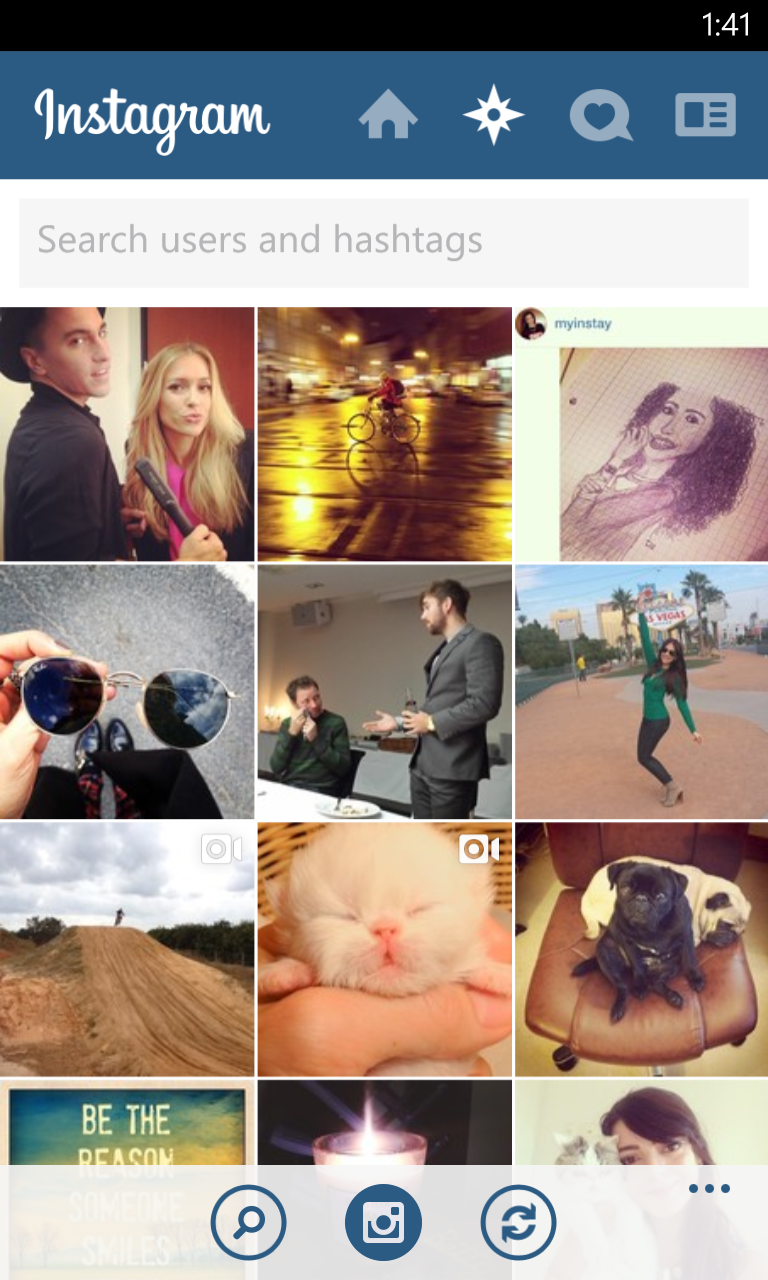Image resolution: width=768 pixels, height=1280 pixels.
Task: View the round sunglasses photo
Action: coord(127,691)
